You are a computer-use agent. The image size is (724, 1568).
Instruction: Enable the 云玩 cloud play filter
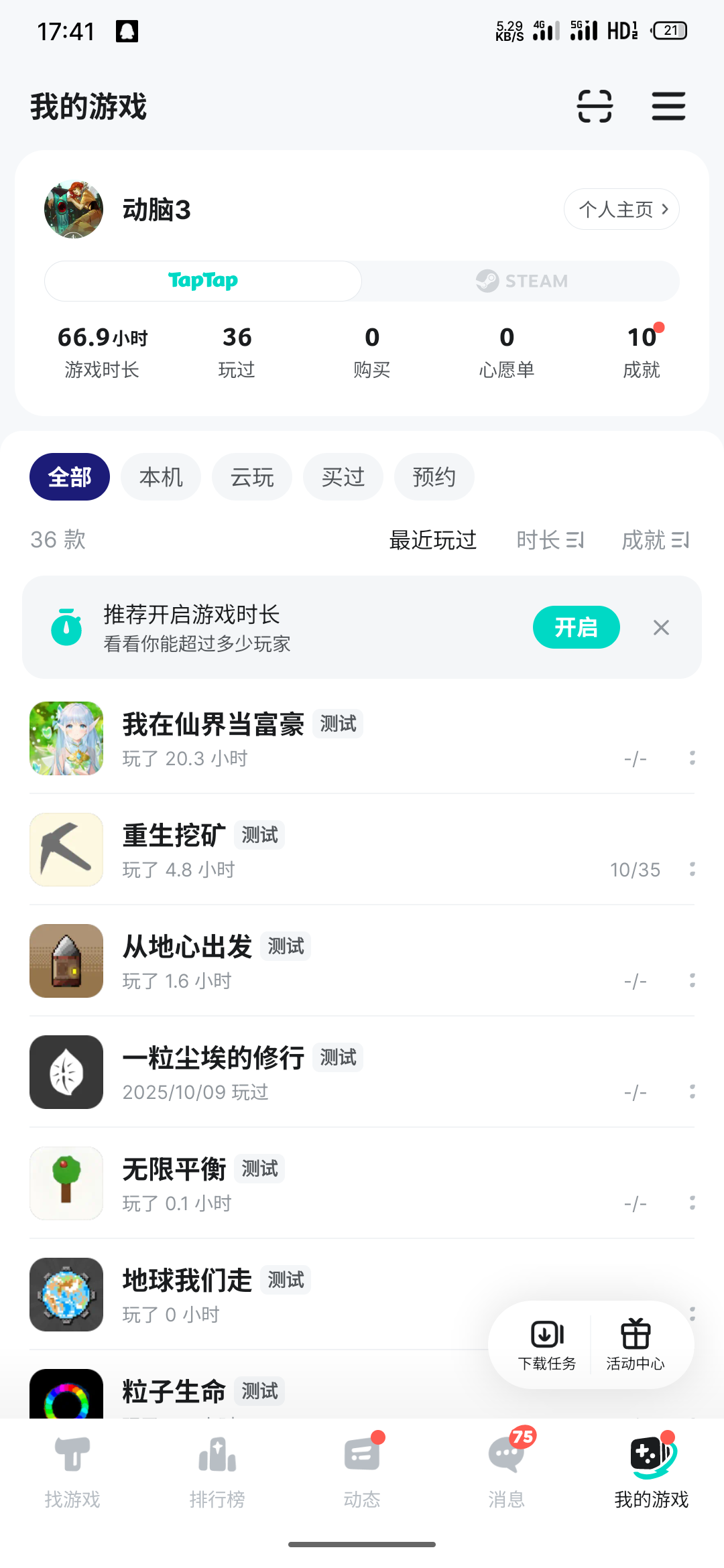[x=251, y=476]
